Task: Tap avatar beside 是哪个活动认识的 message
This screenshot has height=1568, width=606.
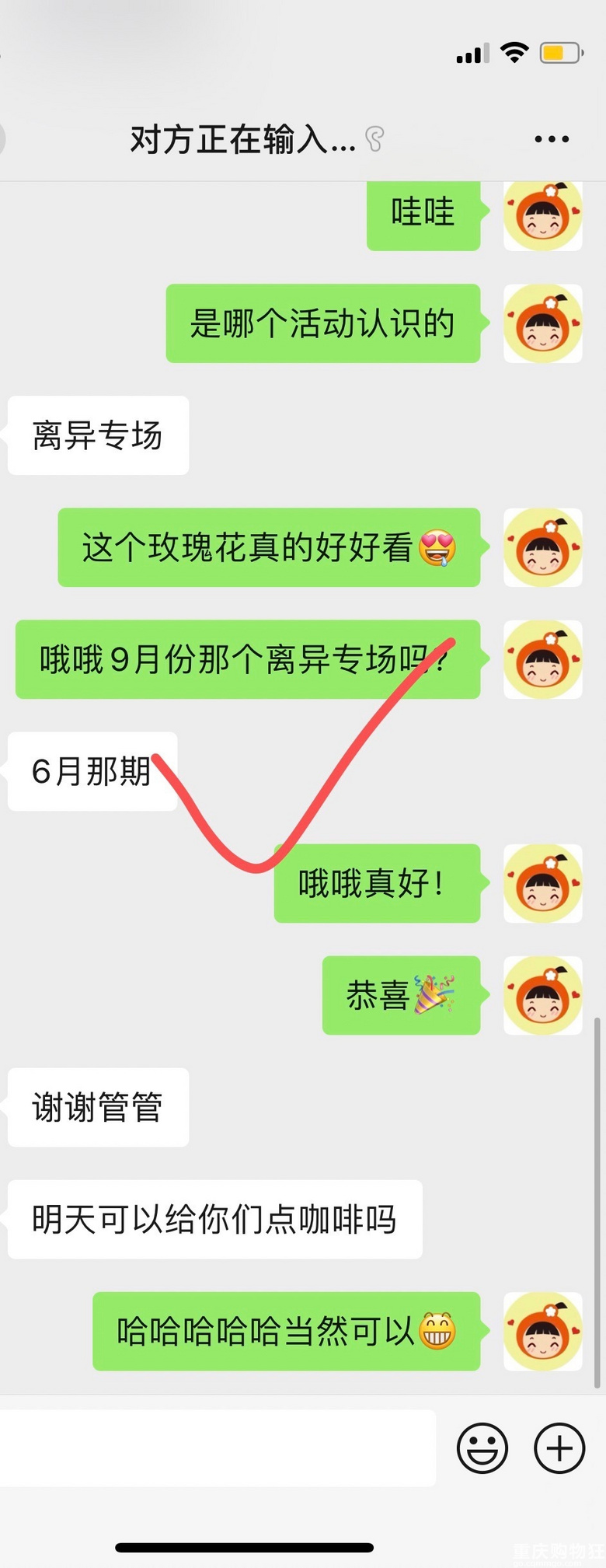Action: [542, 323]
